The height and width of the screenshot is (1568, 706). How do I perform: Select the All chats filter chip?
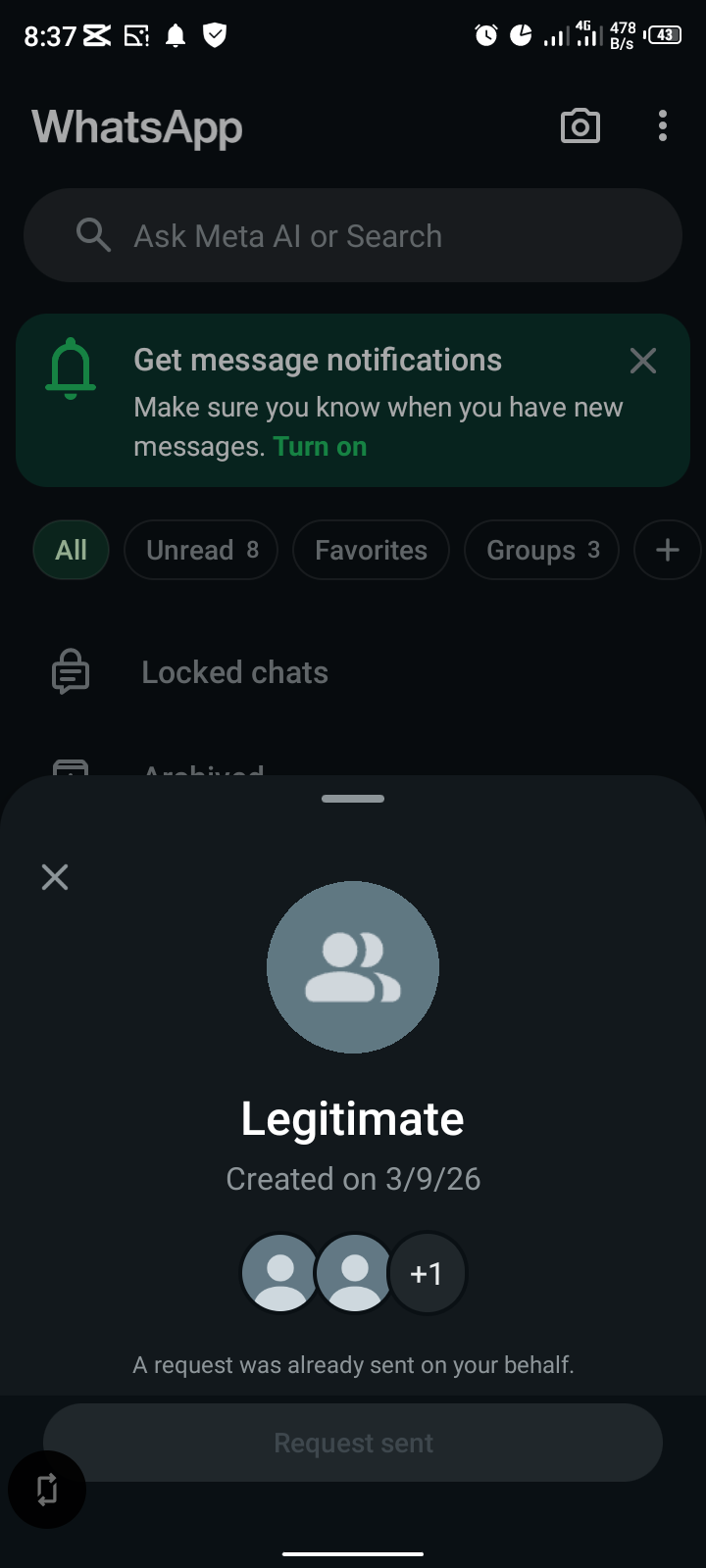(71, 550)
